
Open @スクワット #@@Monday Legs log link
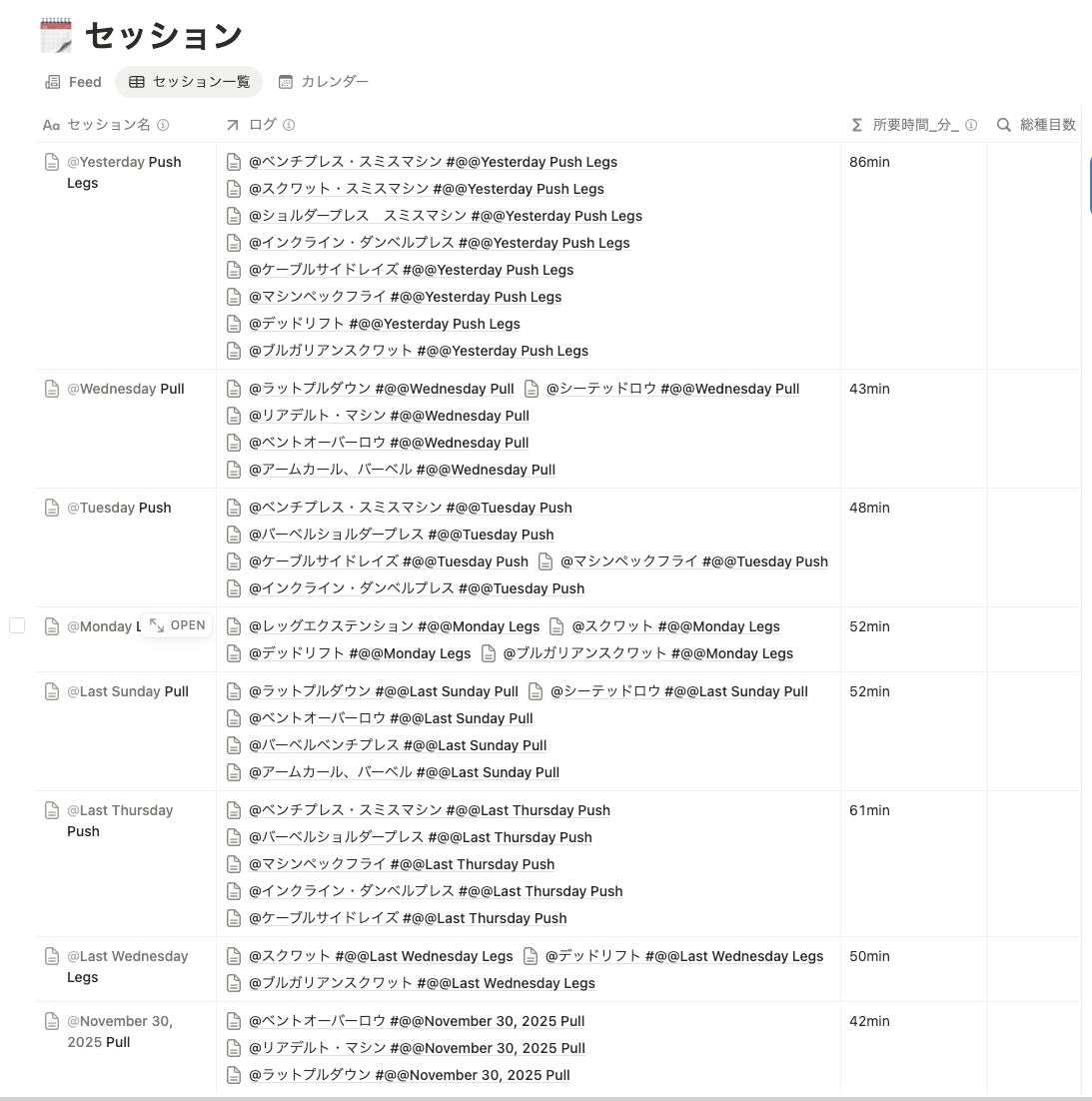click(x=675, y=626)
